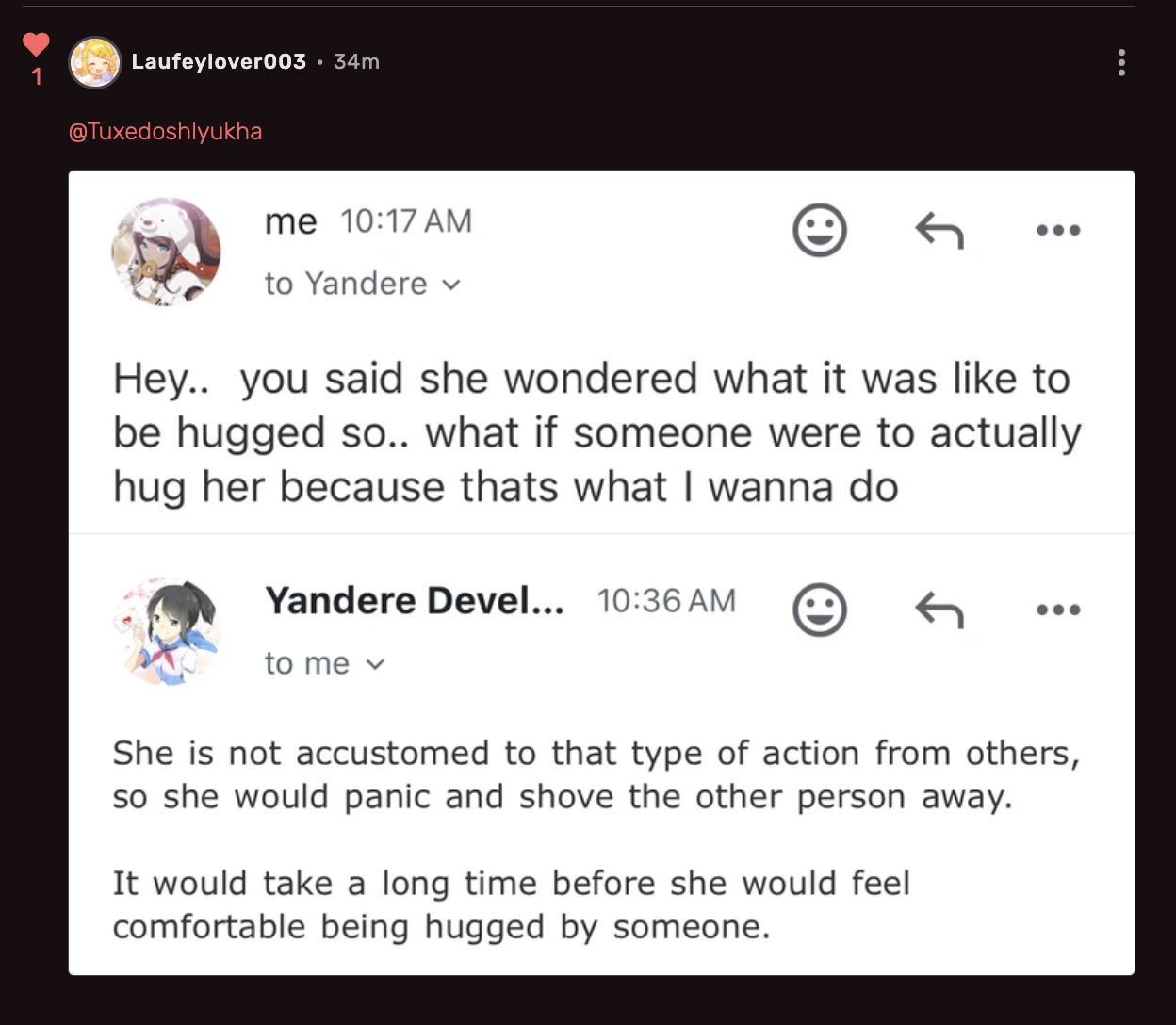1176x1025 pixels.
Task: Like Laufeylover003's comment with the heart
Action: point(36,44)
